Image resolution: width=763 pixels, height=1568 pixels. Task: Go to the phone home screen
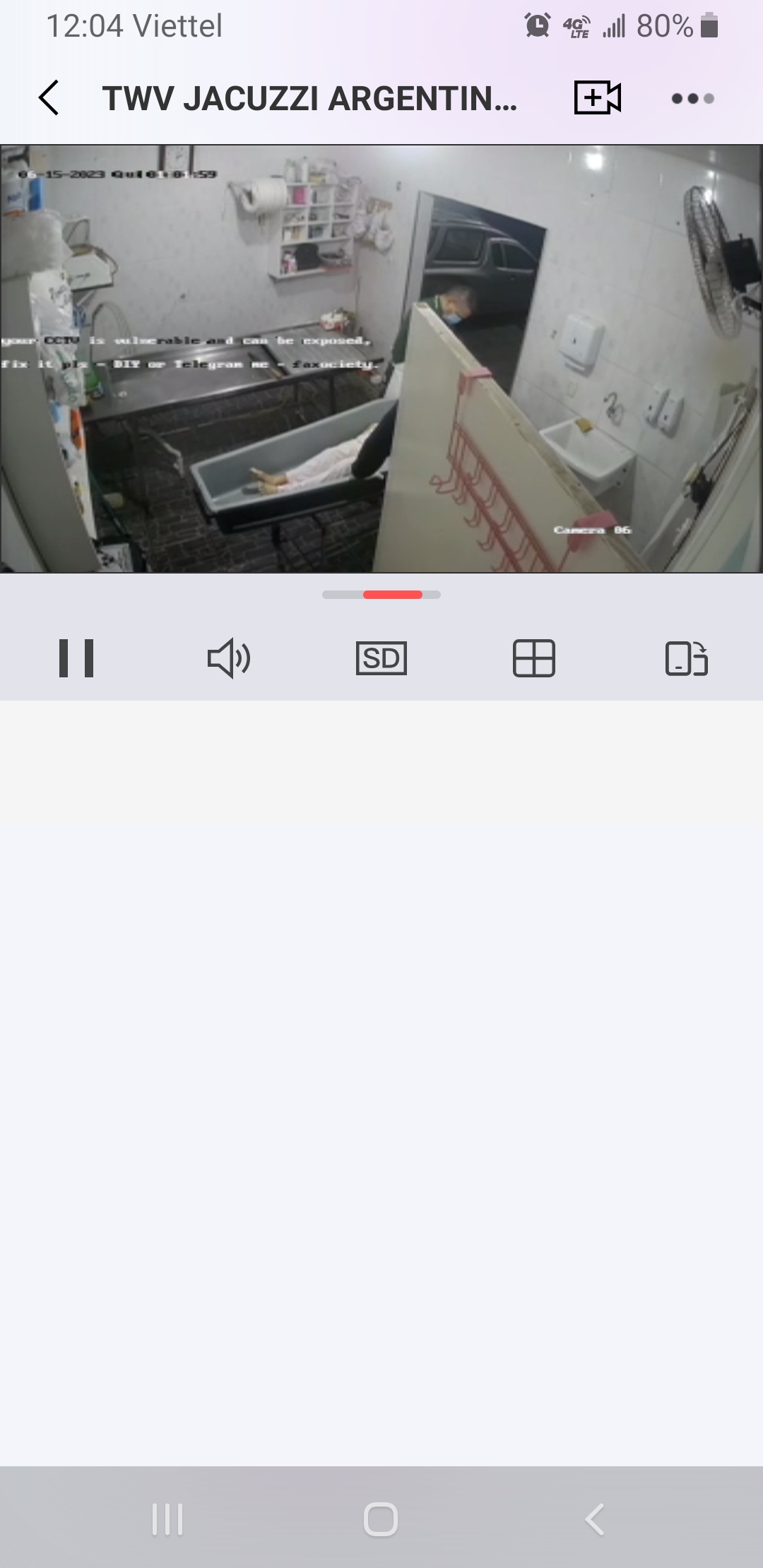coord(381,1519)
